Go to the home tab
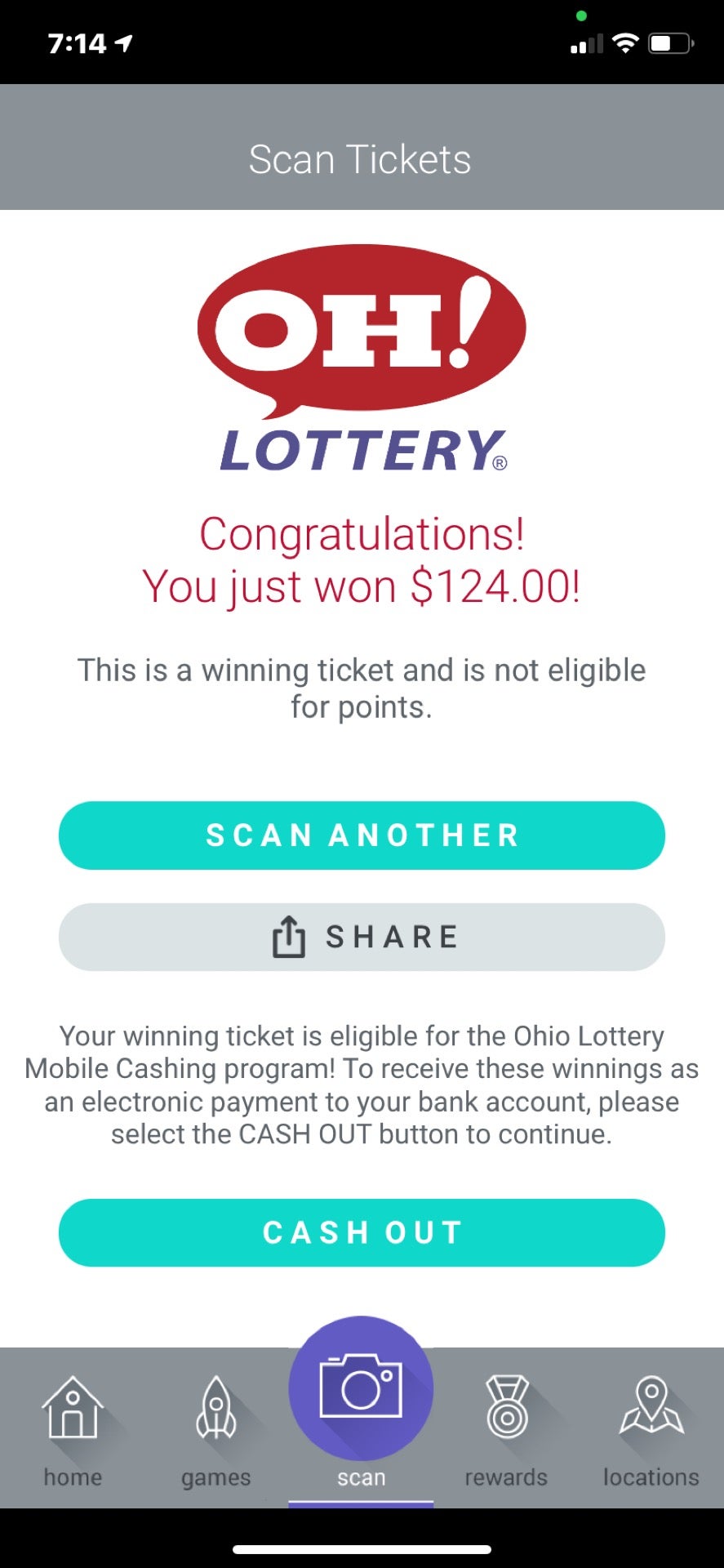724x1568 pixels. [x=73, y=1429]
